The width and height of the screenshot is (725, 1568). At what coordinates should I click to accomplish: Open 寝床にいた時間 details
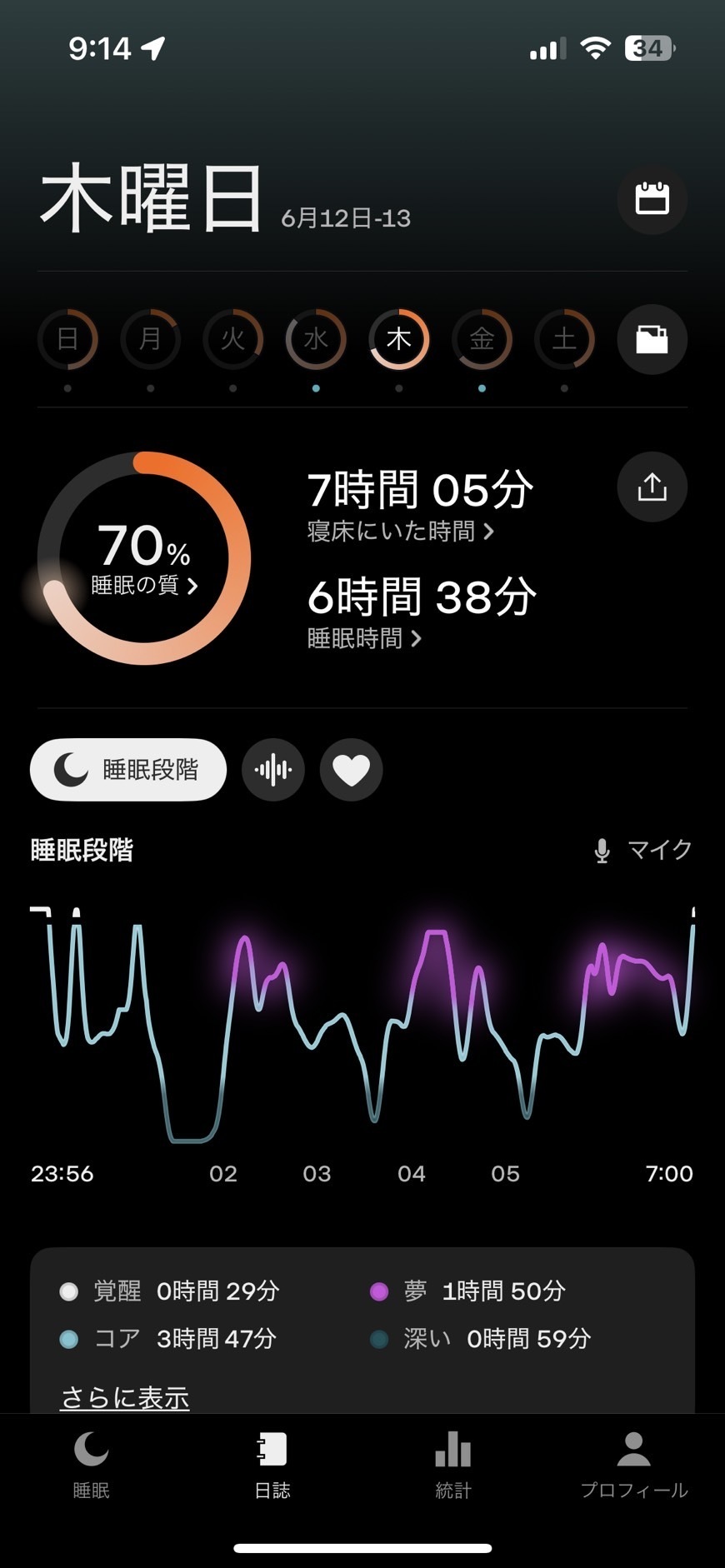(x=401, y=531)
